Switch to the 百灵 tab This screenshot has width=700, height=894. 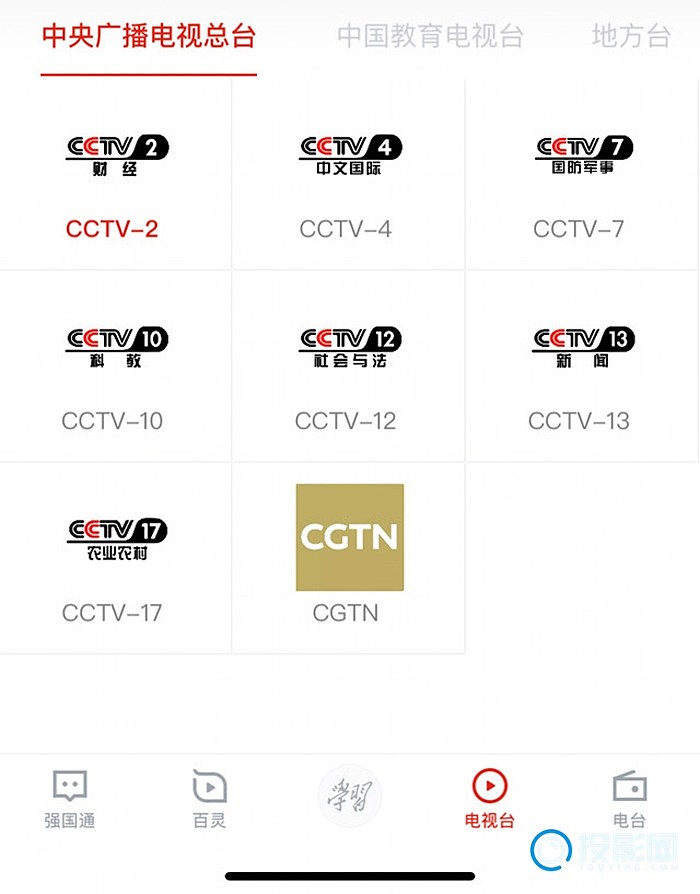coord(209,800)
